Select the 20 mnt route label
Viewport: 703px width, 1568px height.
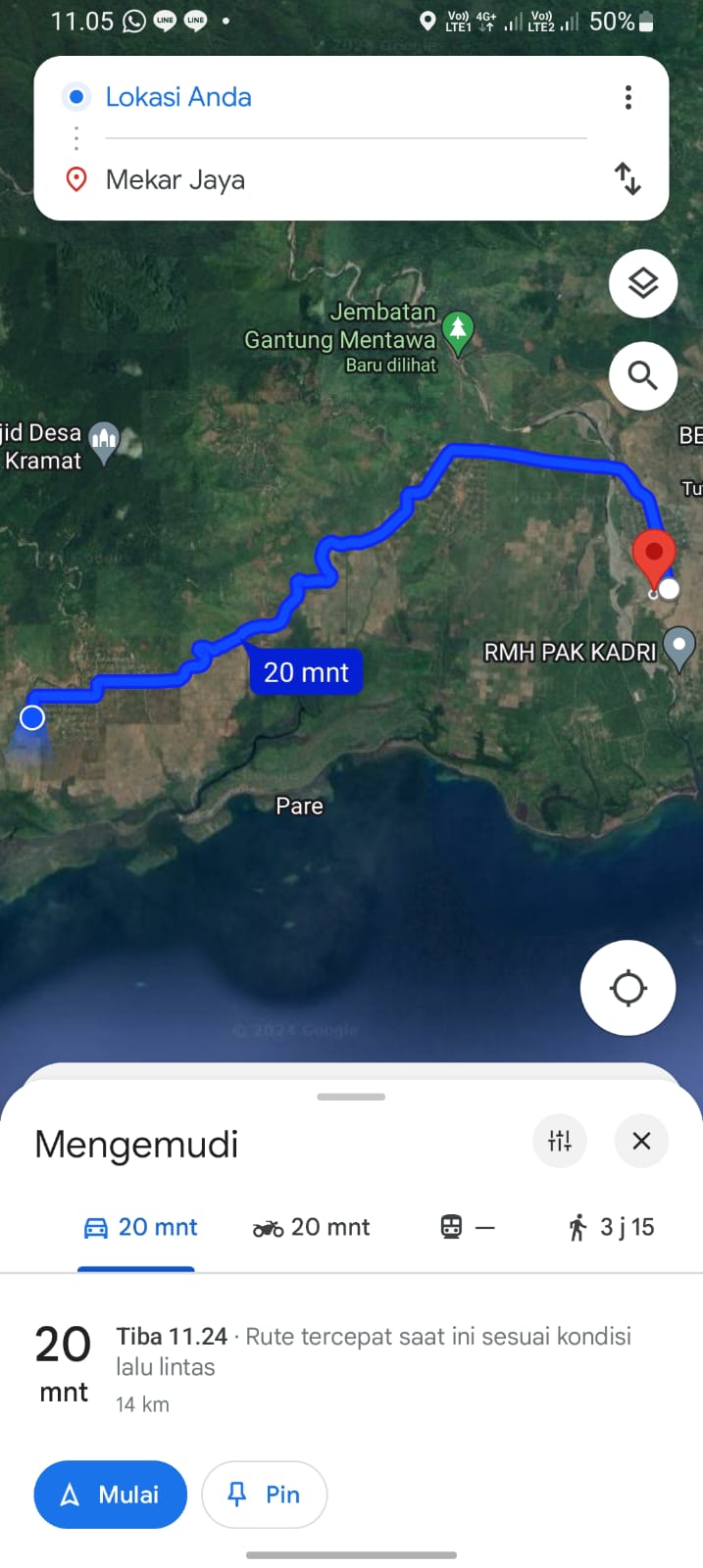[x=306, y=672]
